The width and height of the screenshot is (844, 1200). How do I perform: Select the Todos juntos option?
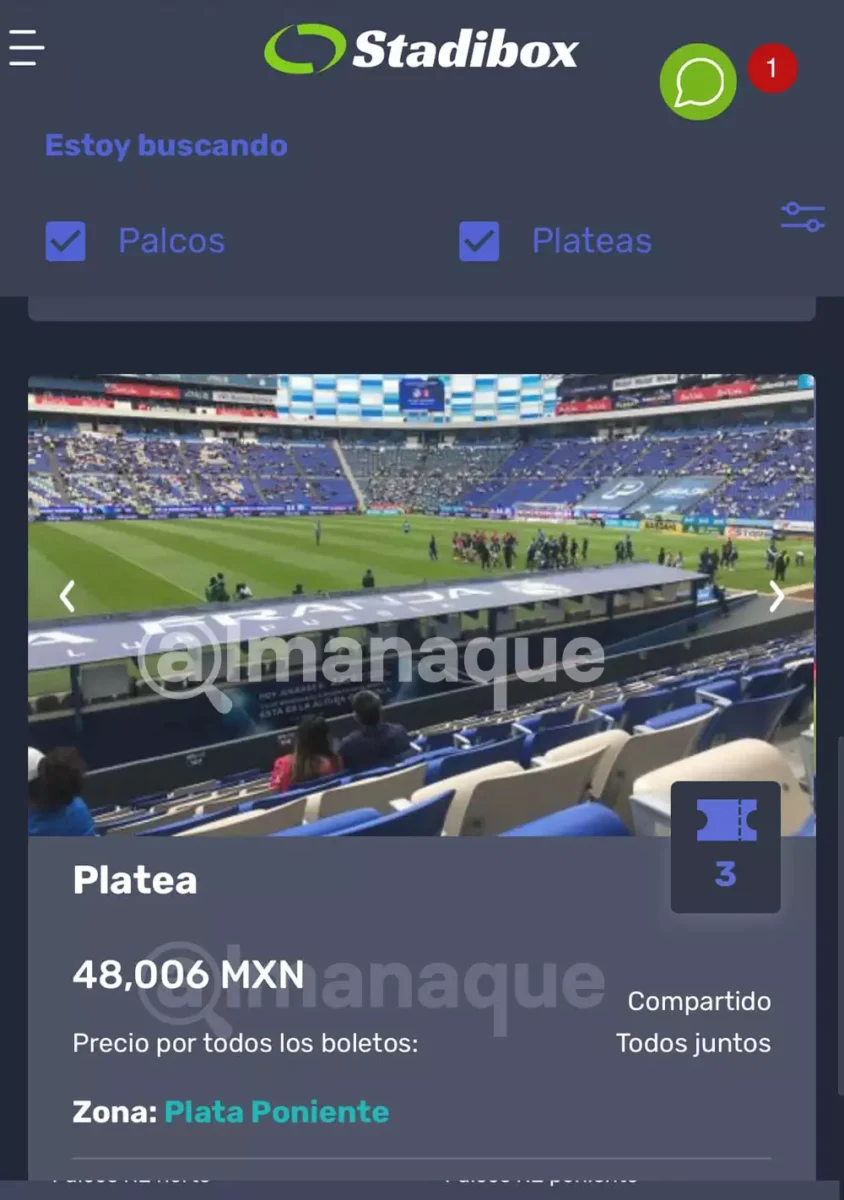[x=694, y=1043]
